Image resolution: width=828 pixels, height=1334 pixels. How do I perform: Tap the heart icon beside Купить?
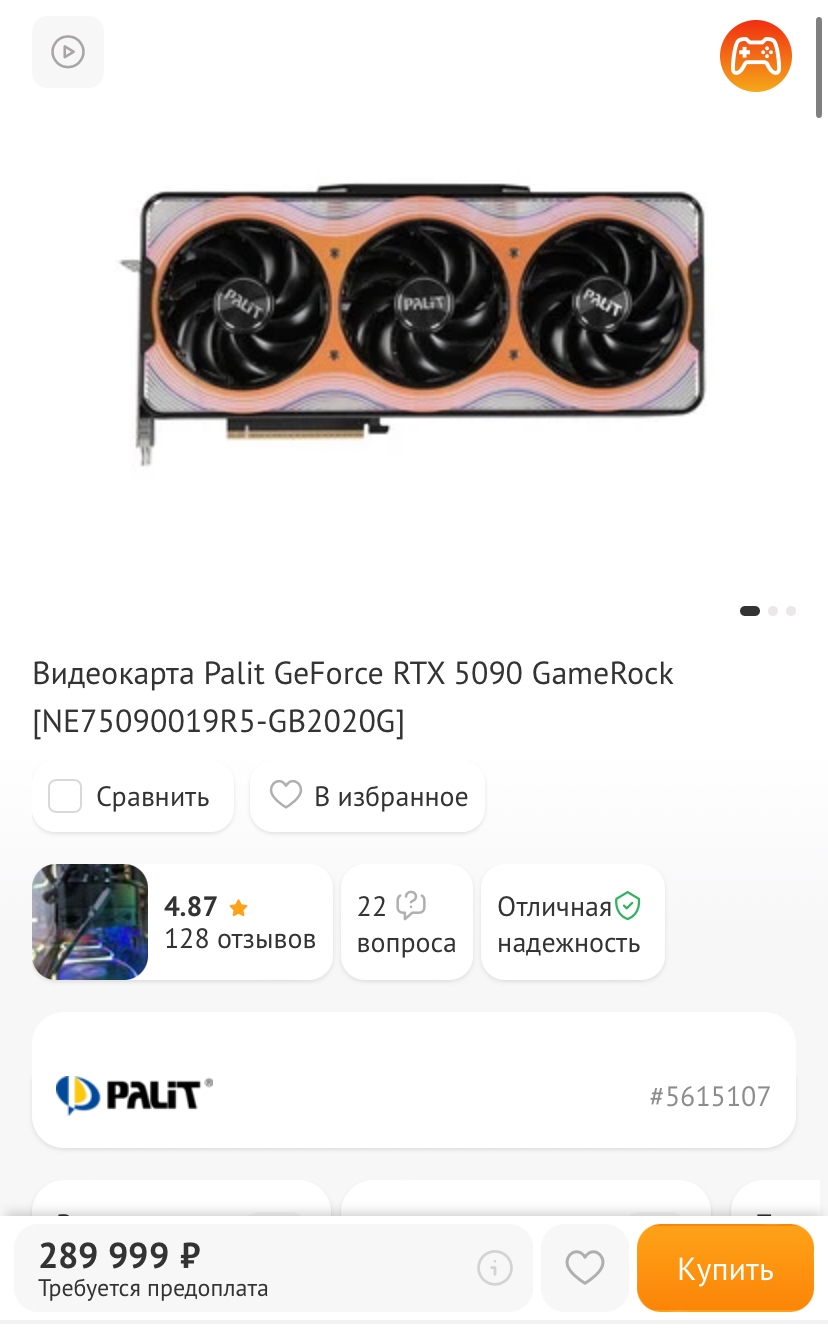[585, 1268]
